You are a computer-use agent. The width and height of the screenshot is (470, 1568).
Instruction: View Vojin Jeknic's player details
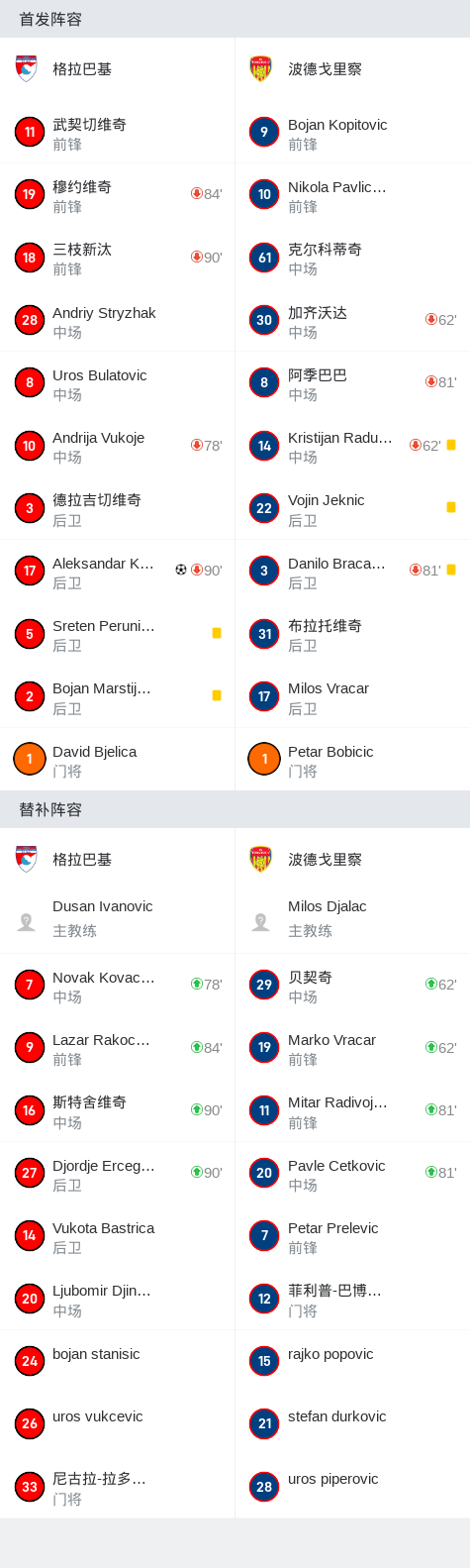pos(352,508)
